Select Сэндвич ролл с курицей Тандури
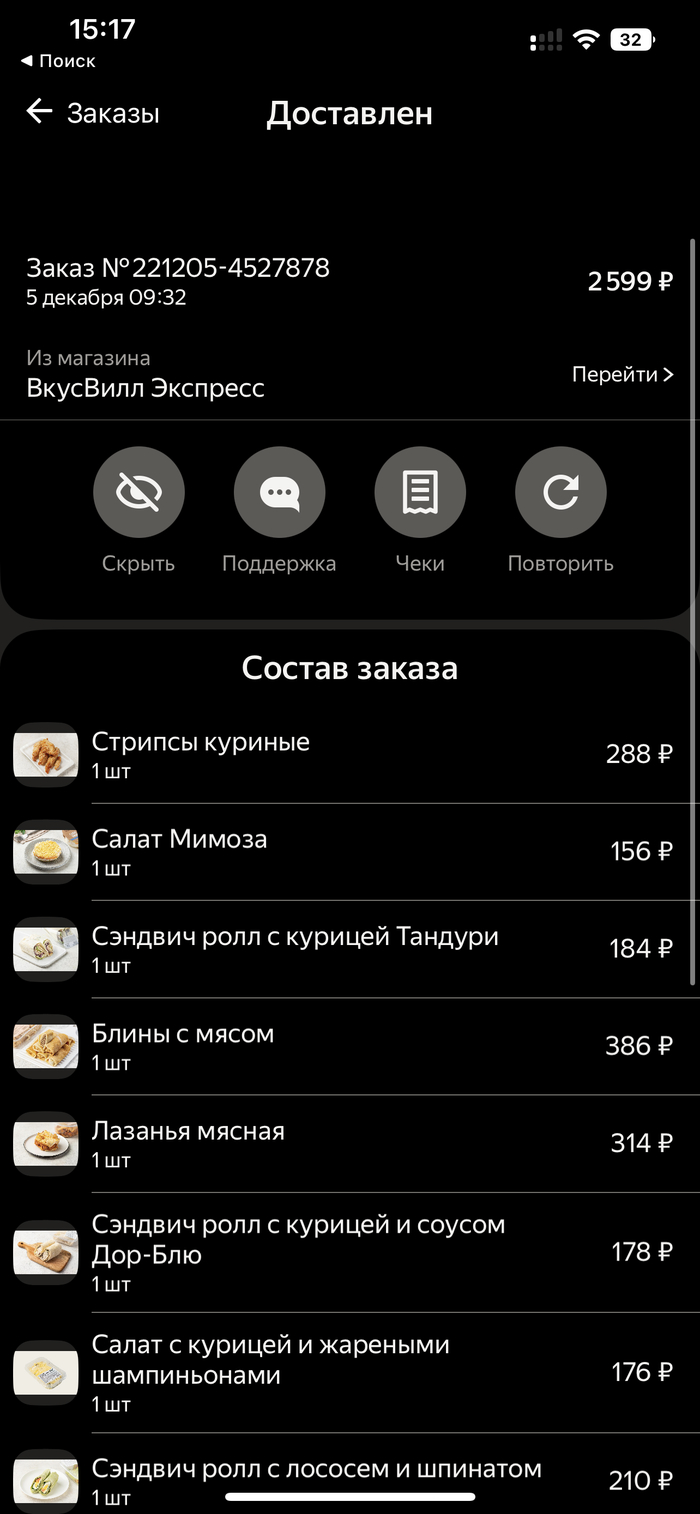This screenshot has height=1514, width=700. [x=295, y=948]
